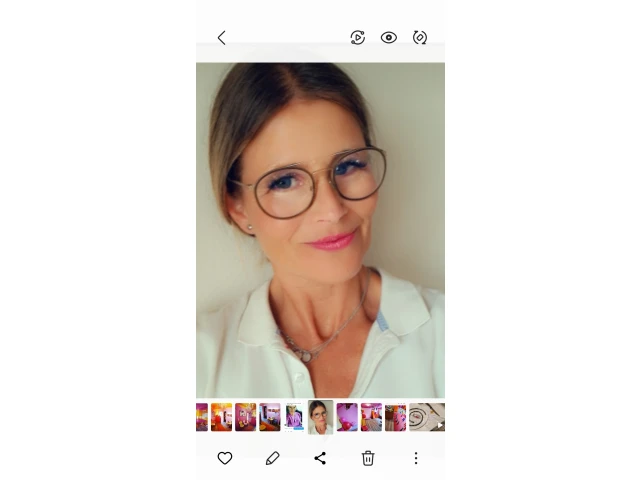The image size is (640, 480).
Task: Open Bixby Vision eye icon
Action: 389,38
